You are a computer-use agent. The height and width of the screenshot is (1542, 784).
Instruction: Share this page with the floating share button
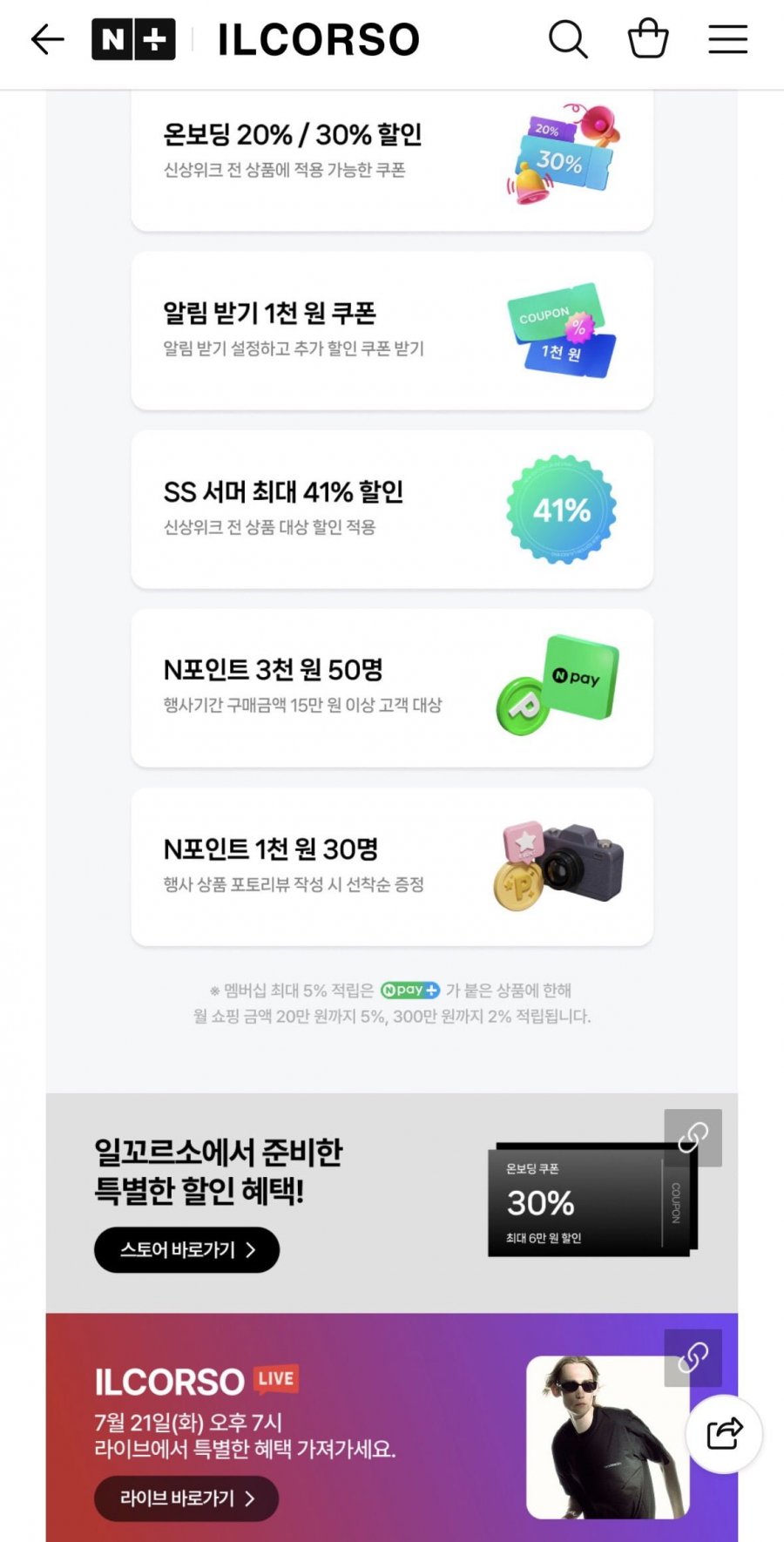pos(724,1434)
